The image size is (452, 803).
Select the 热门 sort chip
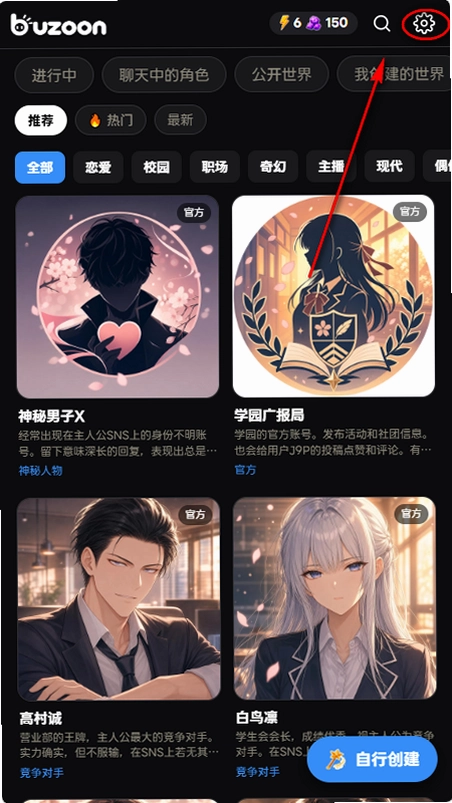[x=111, y=121]
